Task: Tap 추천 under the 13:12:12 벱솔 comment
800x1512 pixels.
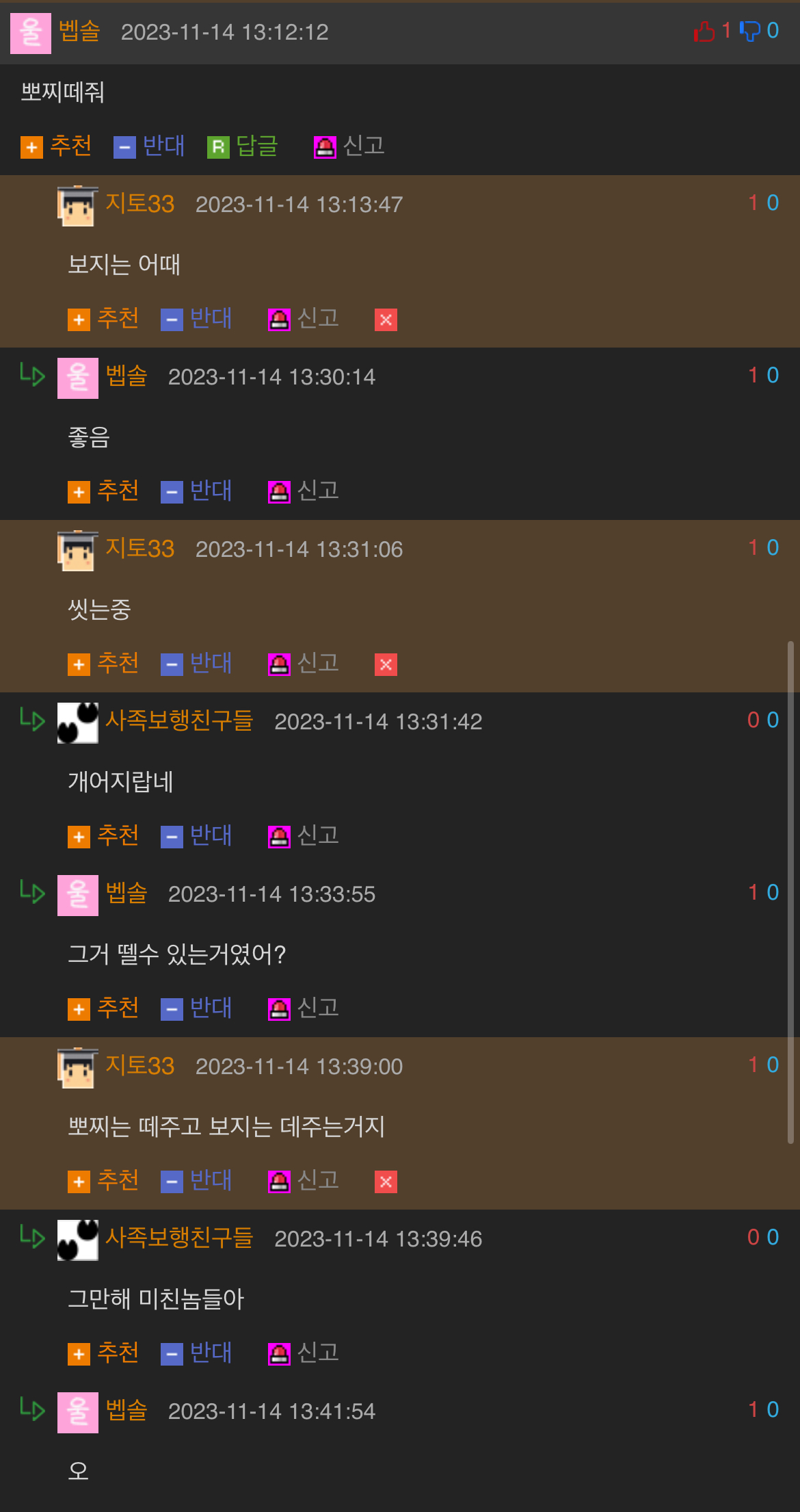Action: 57,146
